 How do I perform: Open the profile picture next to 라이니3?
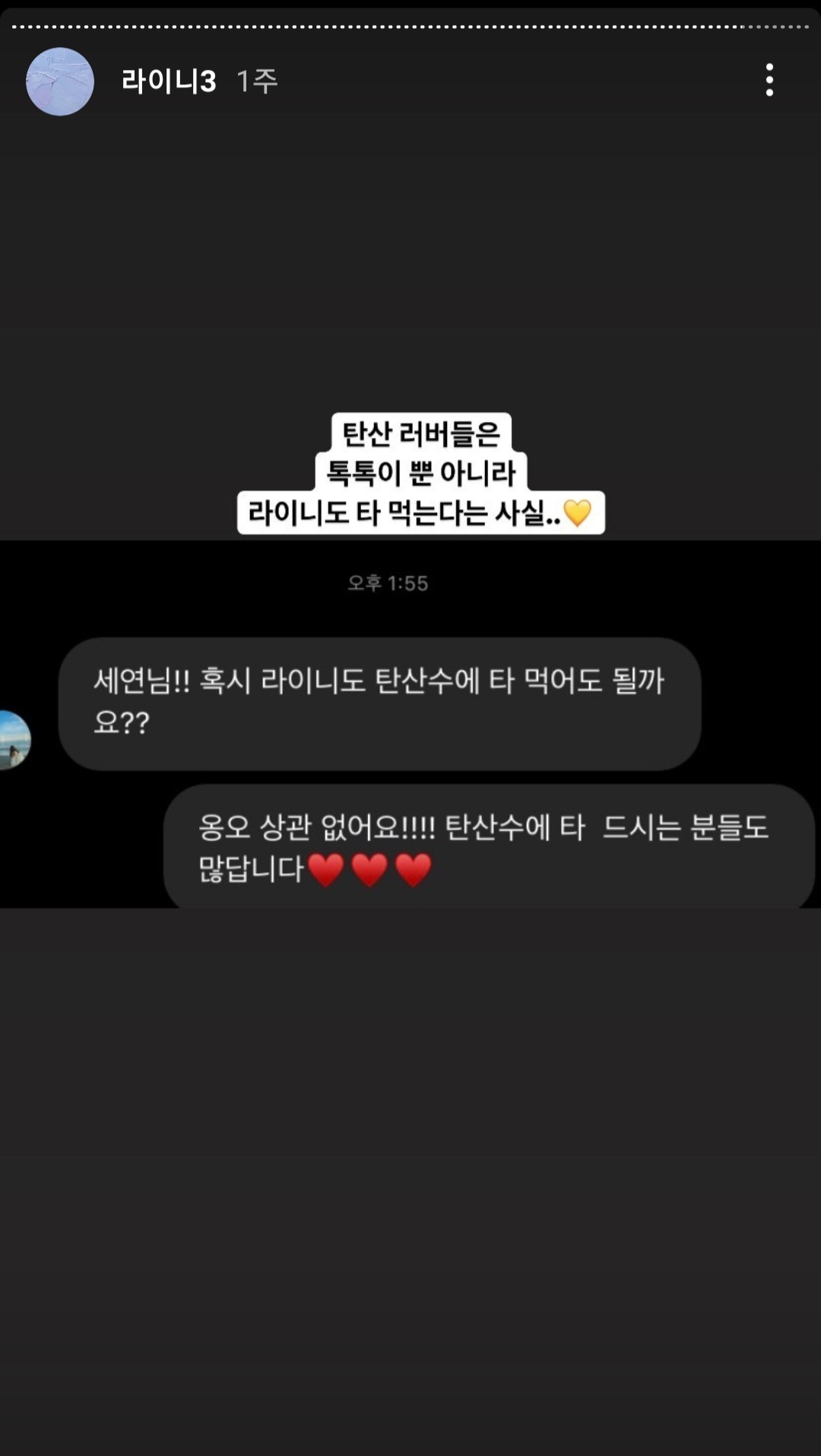(60, 81)
